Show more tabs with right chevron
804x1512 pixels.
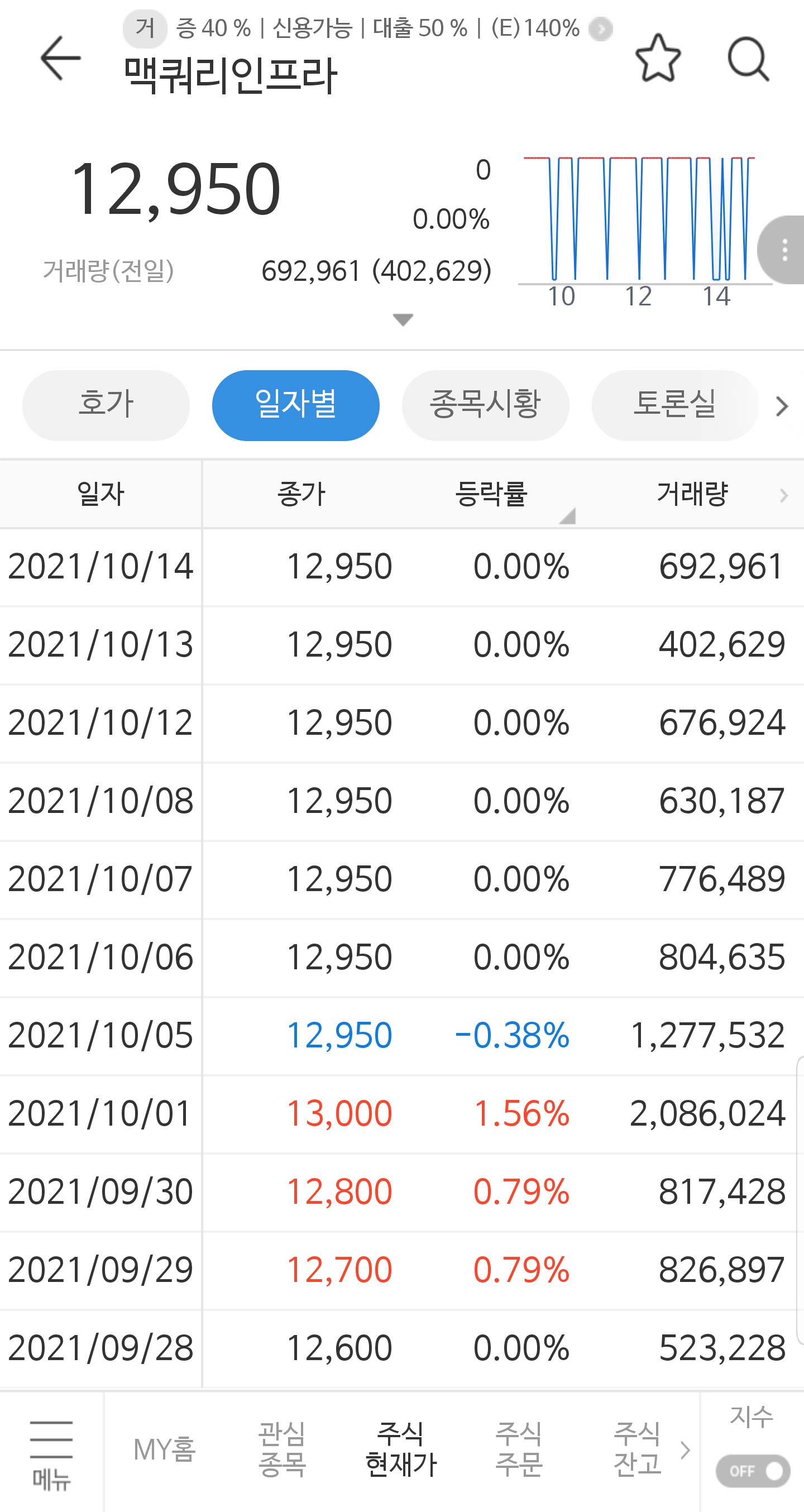click(x=782, y=405)
